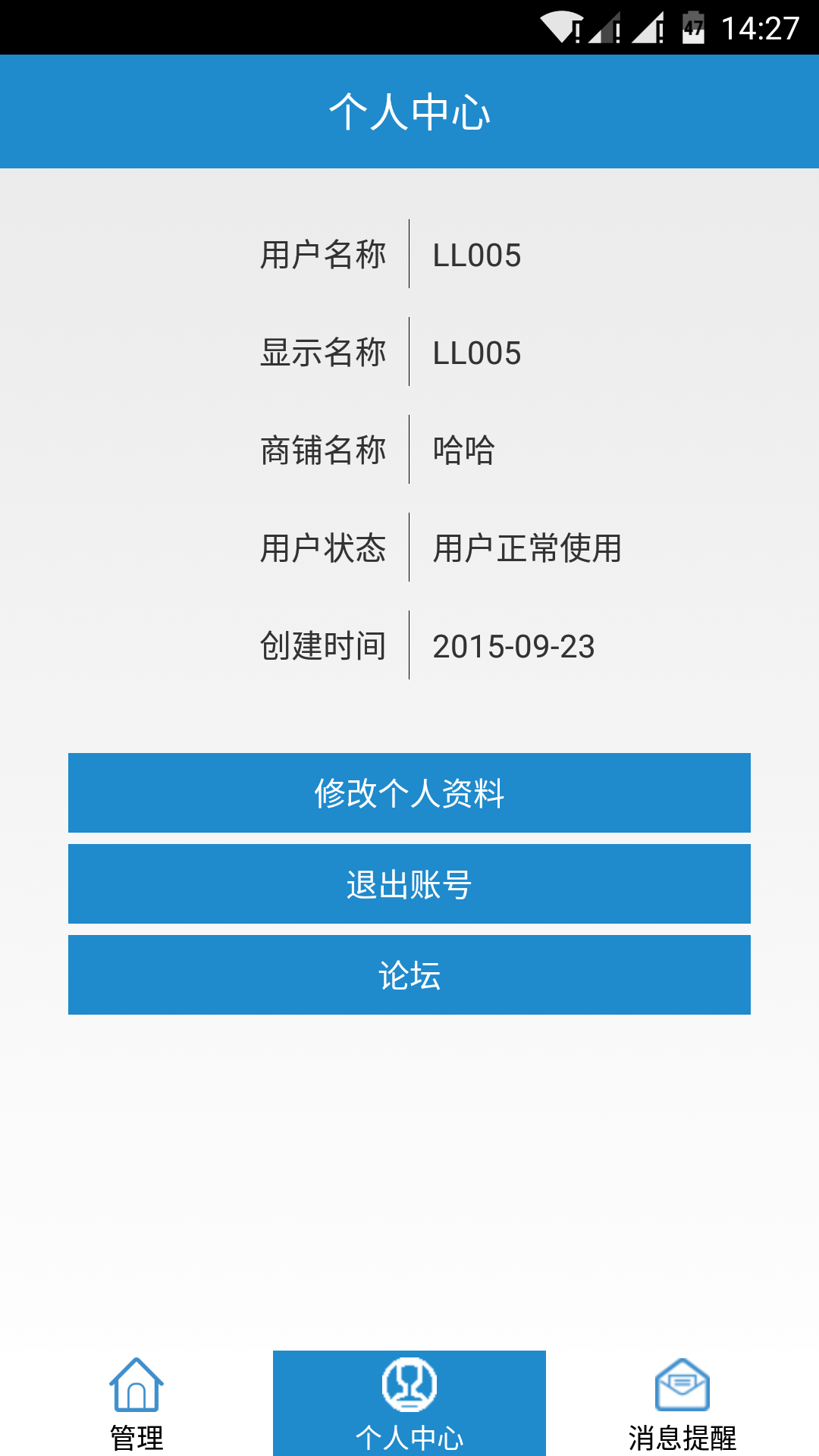Open the 论坛 button
Screen dimensions: 819x1456
[x=409, y=974]
